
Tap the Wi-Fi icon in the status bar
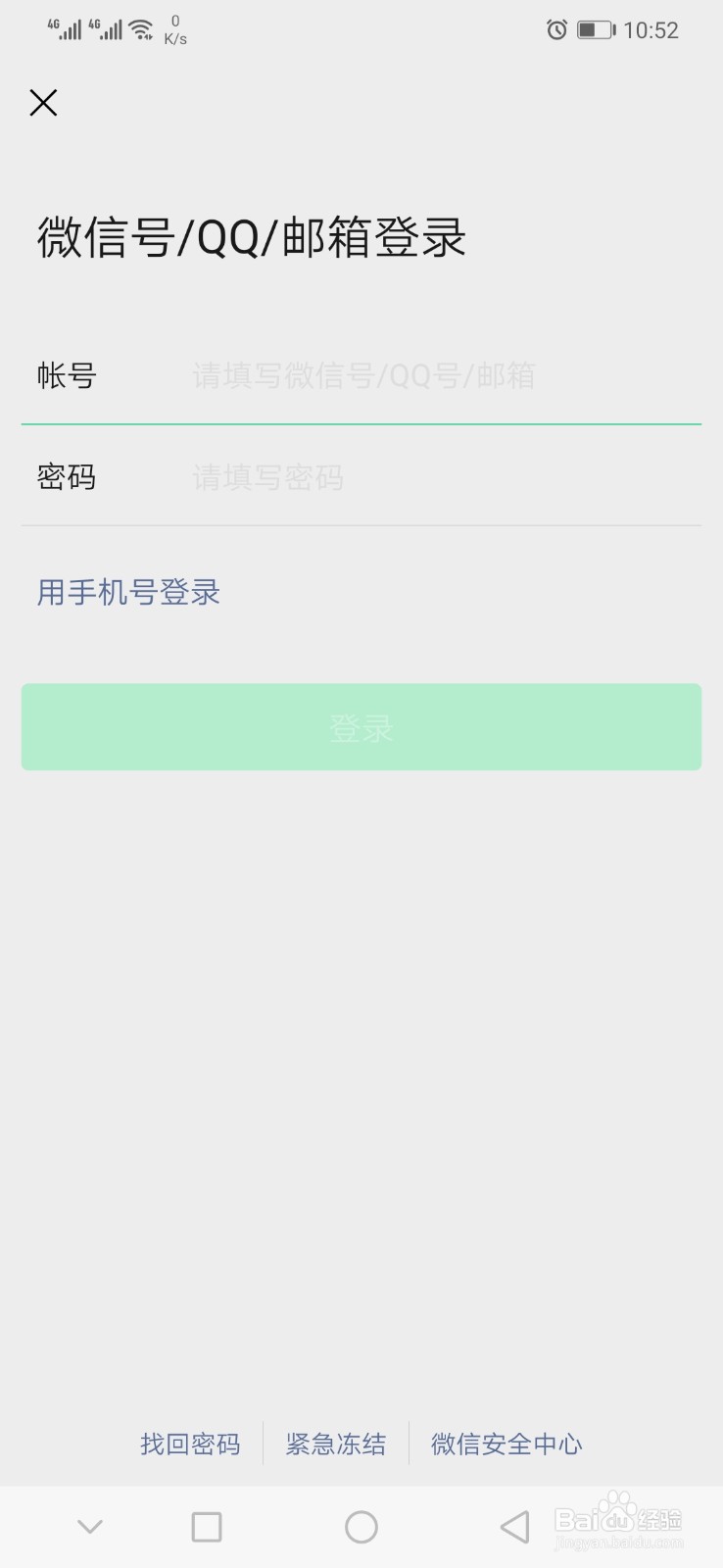tap(140, 27)
